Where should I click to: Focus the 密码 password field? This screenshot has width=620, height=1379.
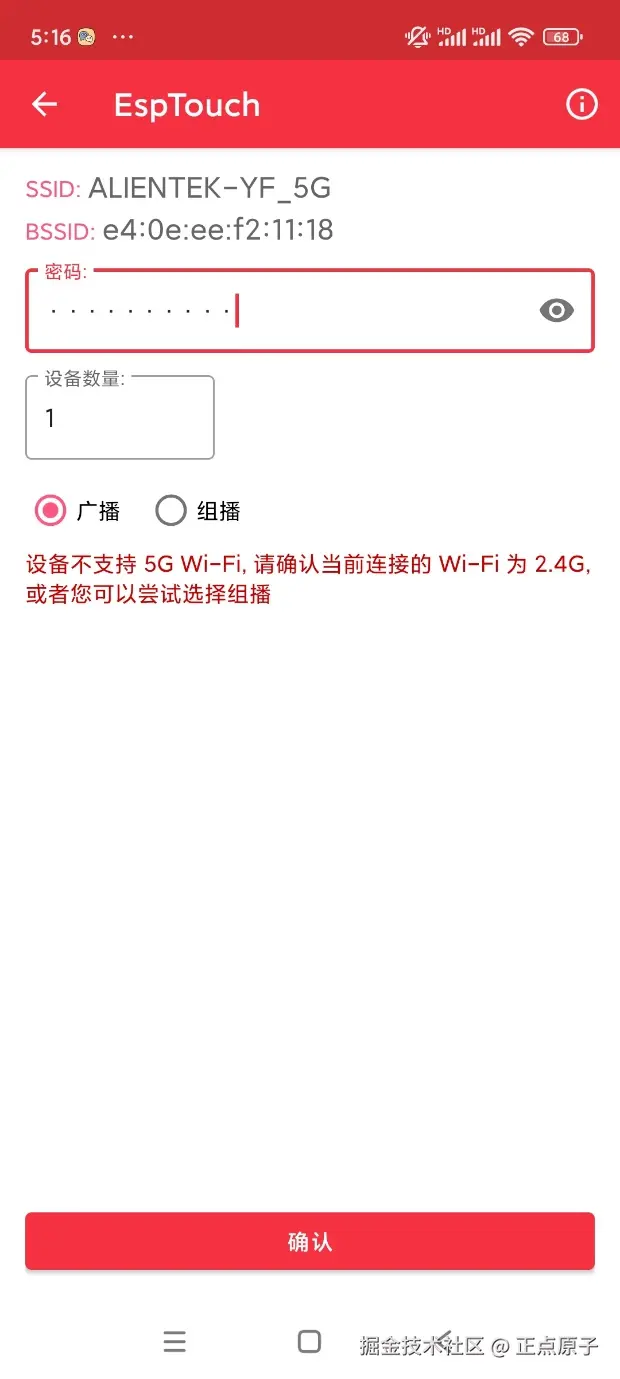[280, 311]
